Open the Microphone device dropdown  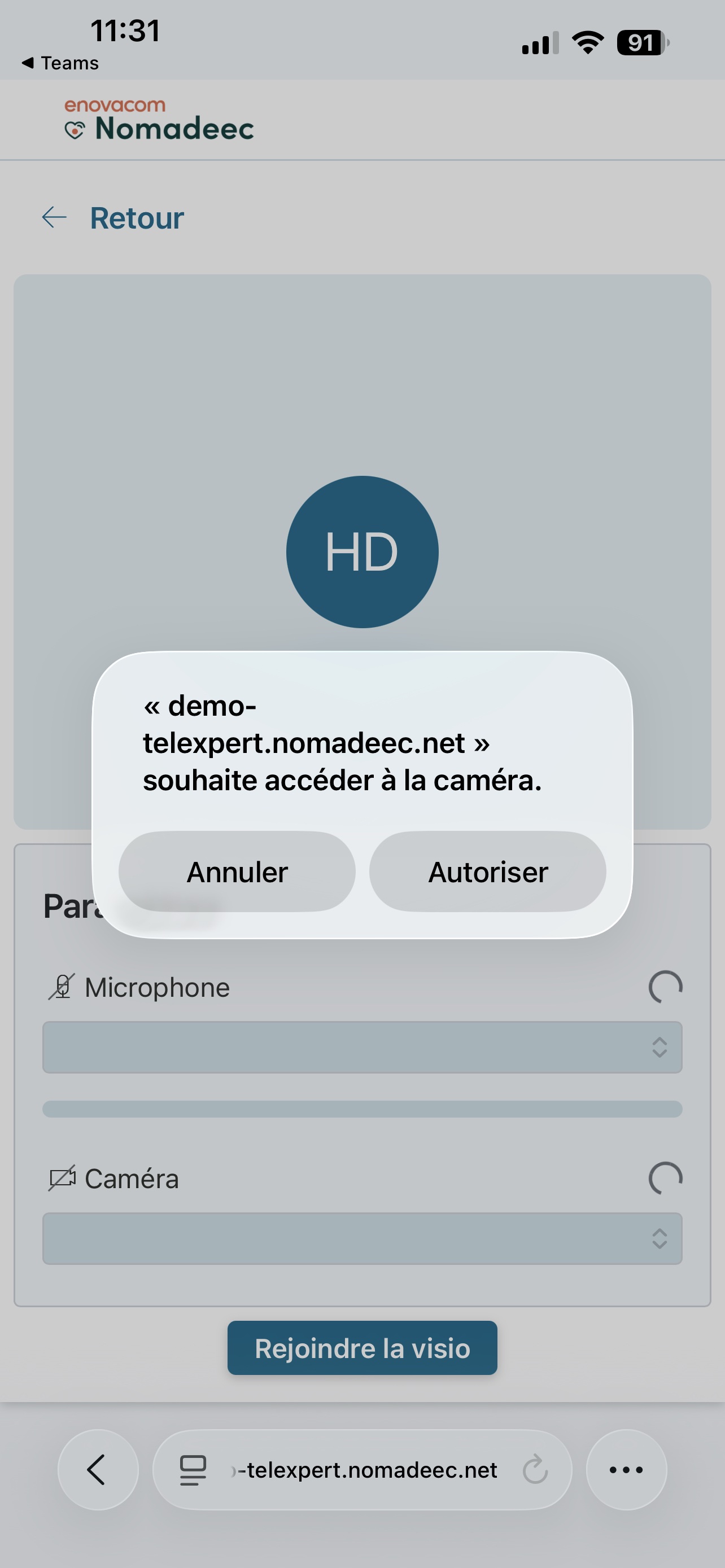[362, 1047]
